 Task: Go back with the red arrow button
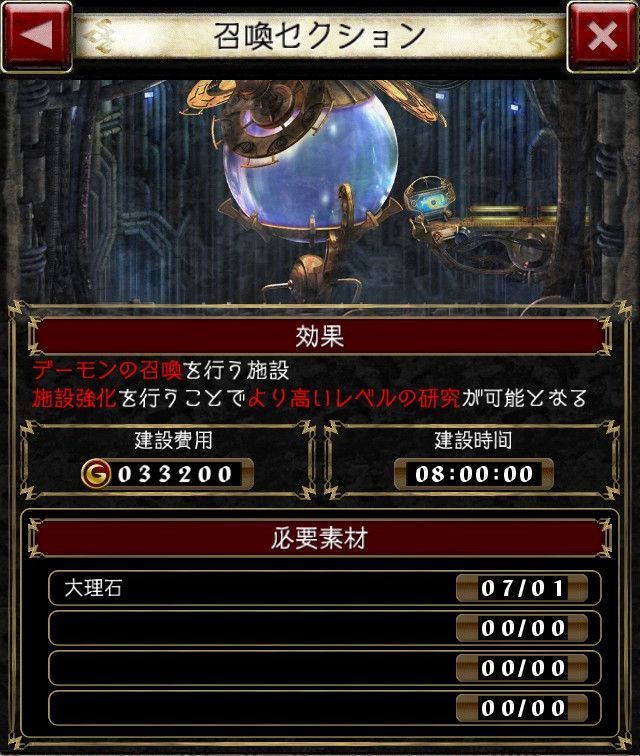[x=37, y=36]
